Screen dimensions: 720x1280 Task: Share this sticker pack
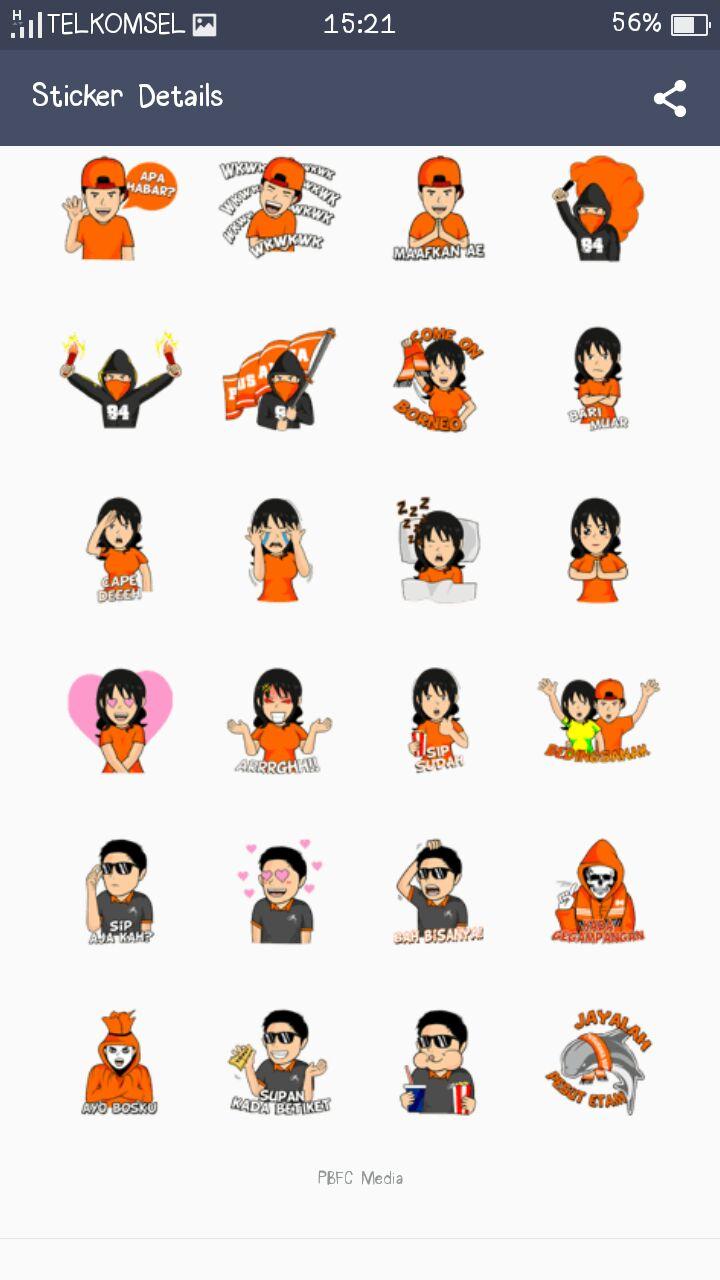pos(669,98)
